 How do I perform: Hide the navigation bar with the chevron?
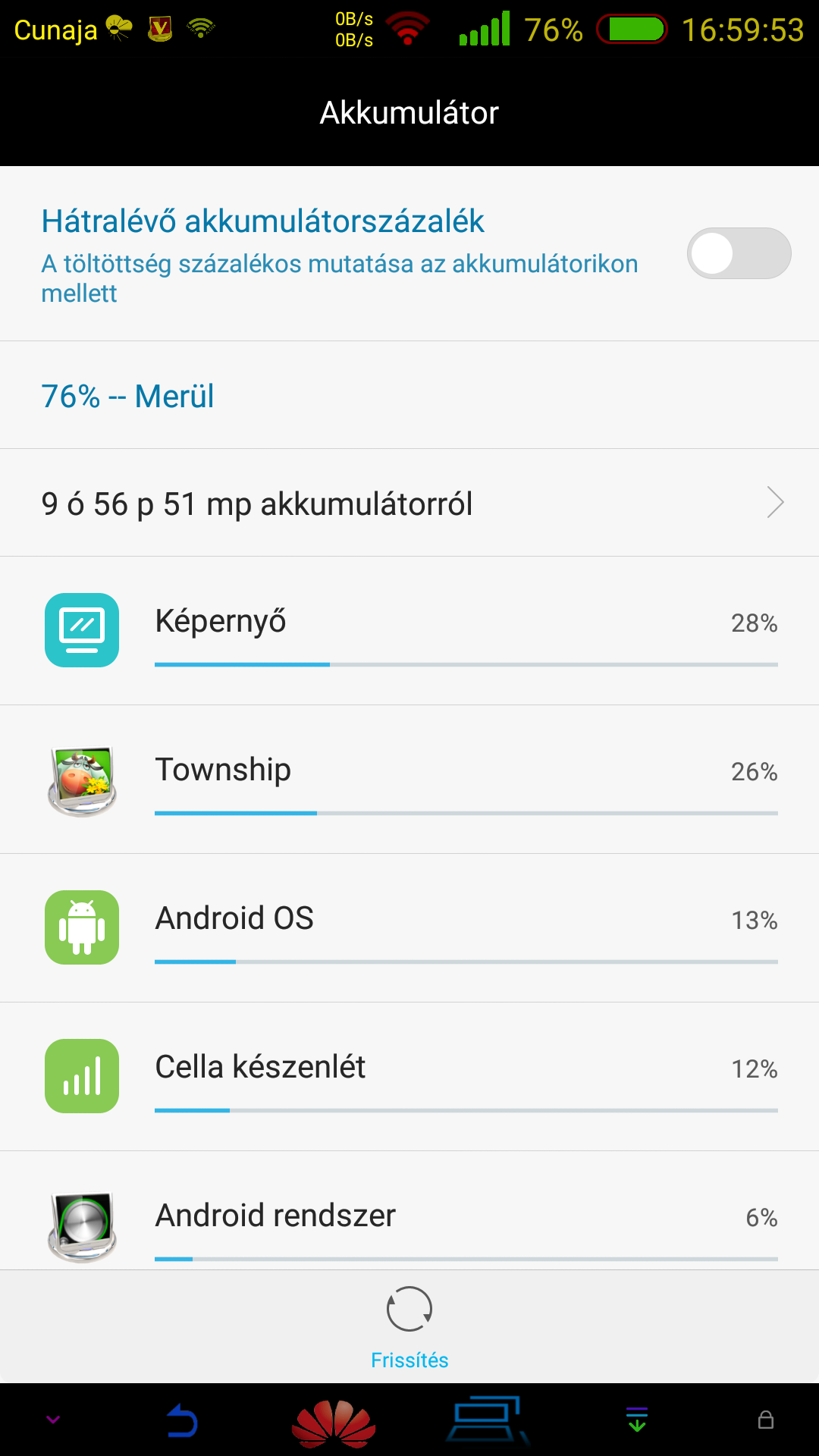53,1420
